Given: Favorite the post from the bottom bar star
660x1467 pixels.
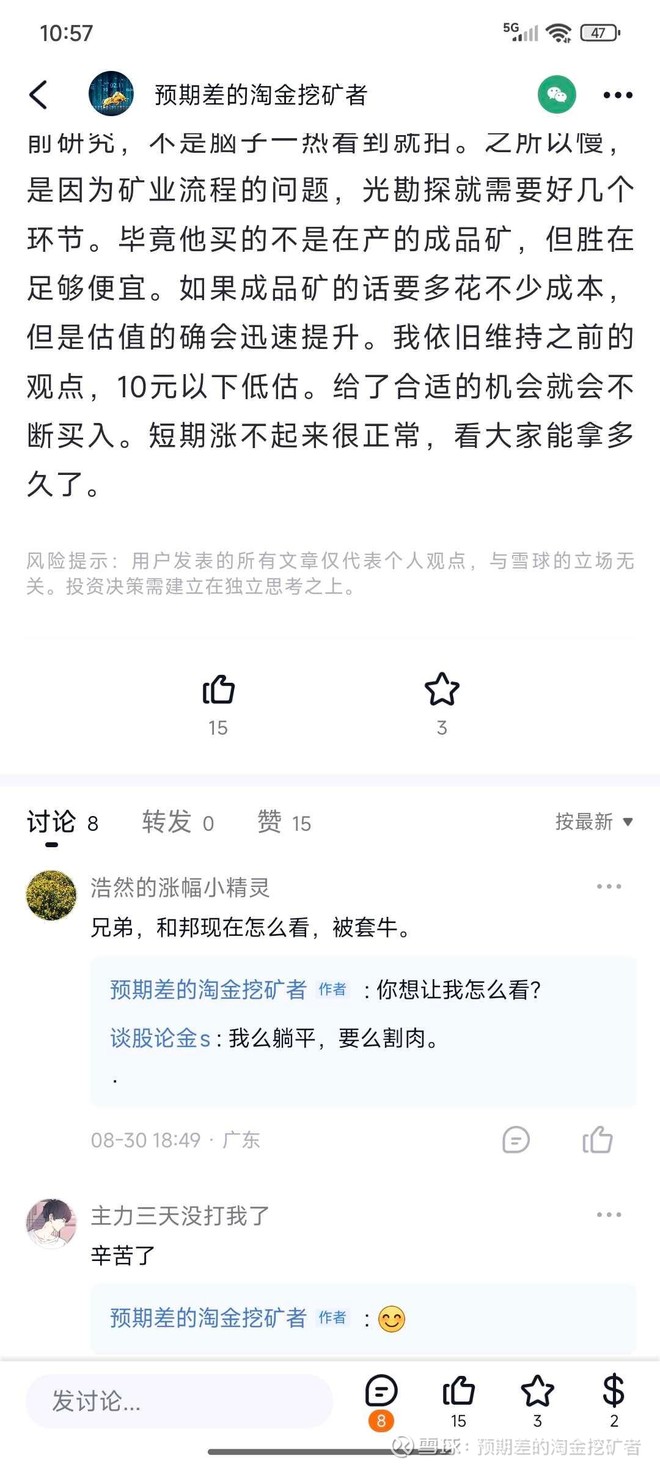Looking at the screenshot, I should pyautogui.click(x=537, y=1391).
